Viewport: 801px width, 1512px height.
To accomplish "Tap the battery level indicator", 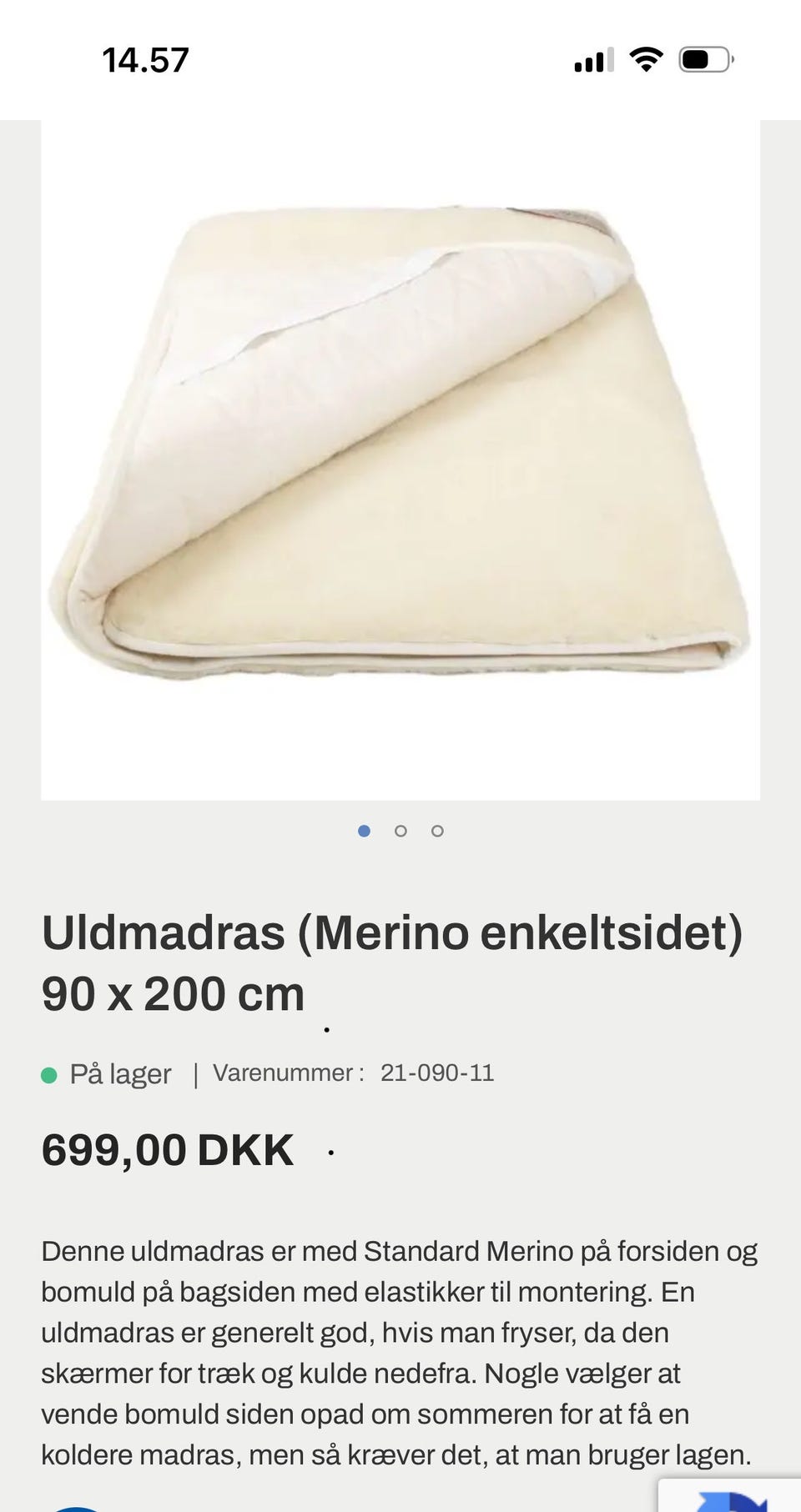I will click(x=705, y=58).
